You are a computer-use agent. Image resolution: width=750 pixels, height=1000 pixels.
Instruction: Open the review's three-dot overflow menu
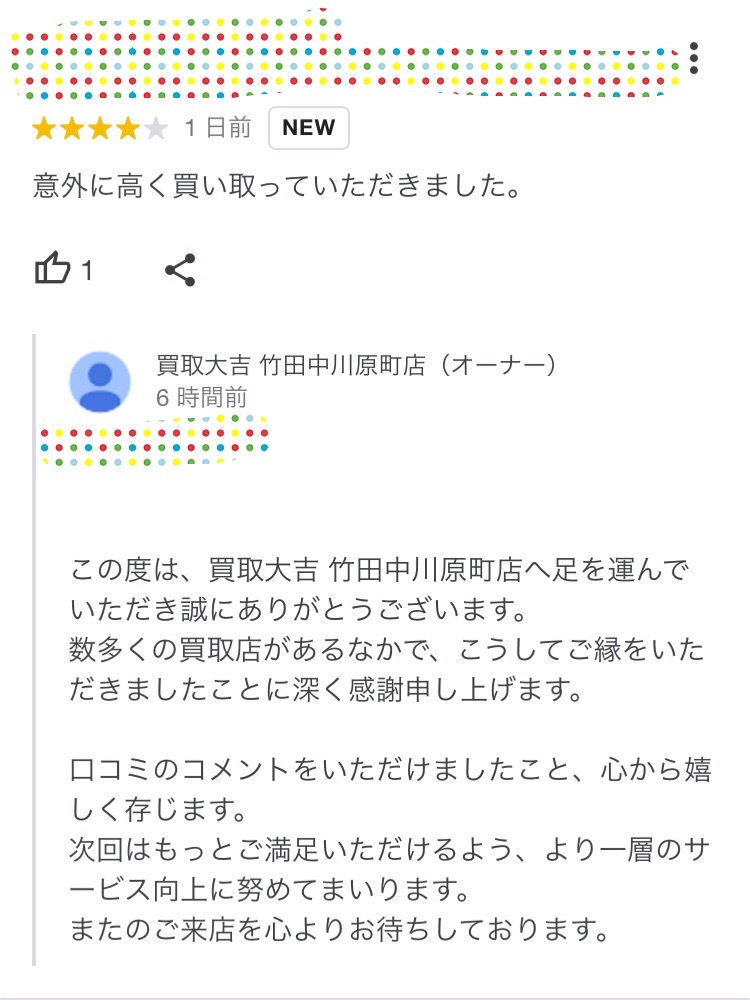coord(694,58)
